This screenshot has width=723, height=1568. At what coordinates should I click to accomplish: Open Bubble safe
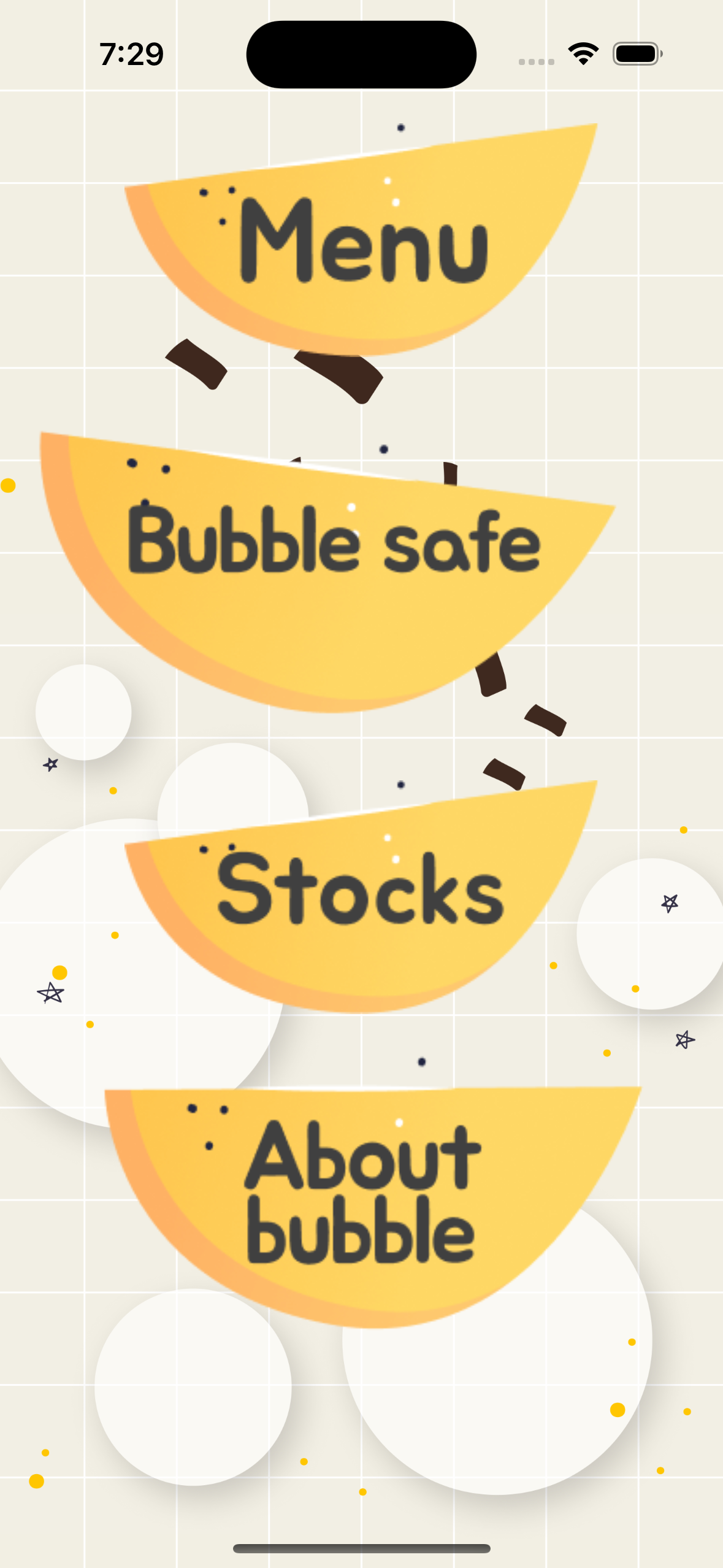(x=334, y=543)
